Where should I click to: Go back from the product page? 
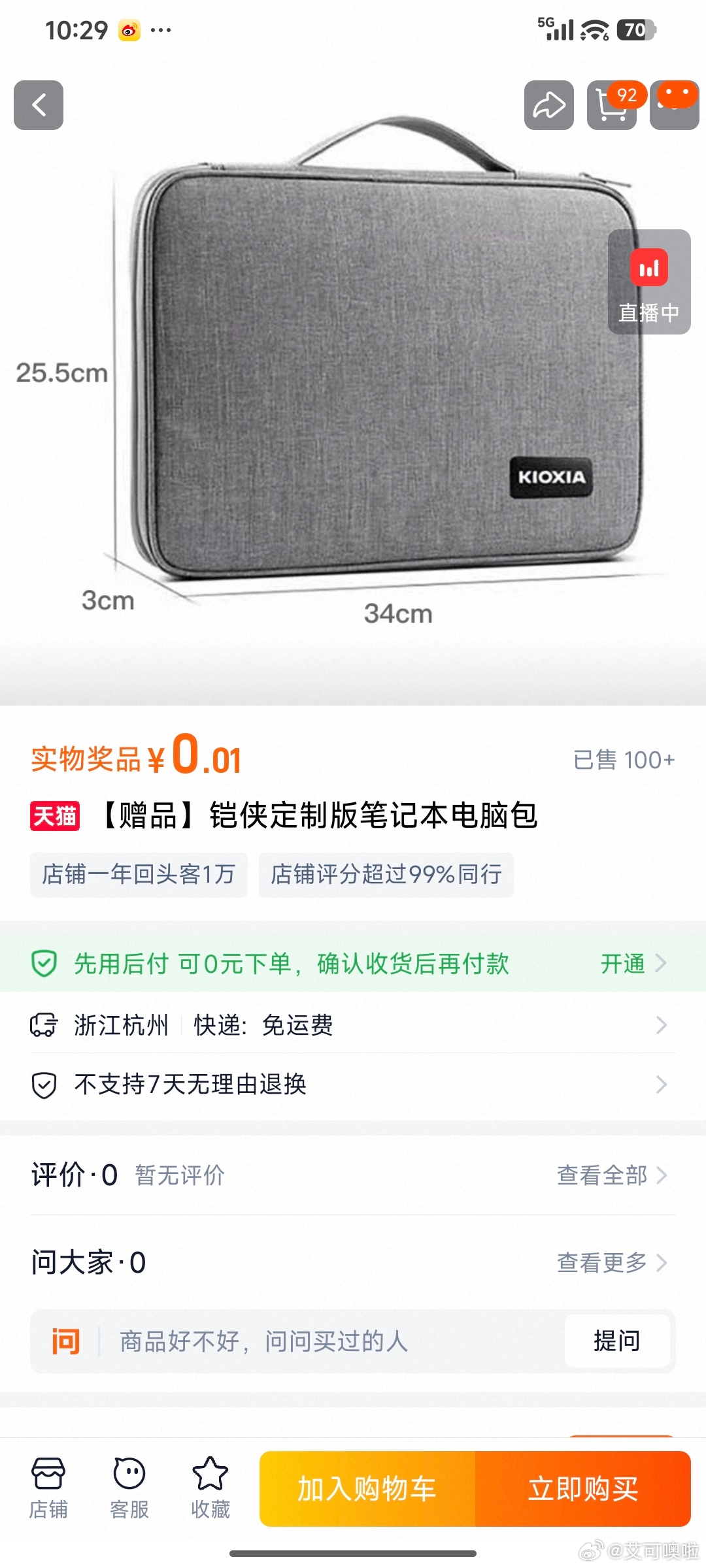coord(39,105)
